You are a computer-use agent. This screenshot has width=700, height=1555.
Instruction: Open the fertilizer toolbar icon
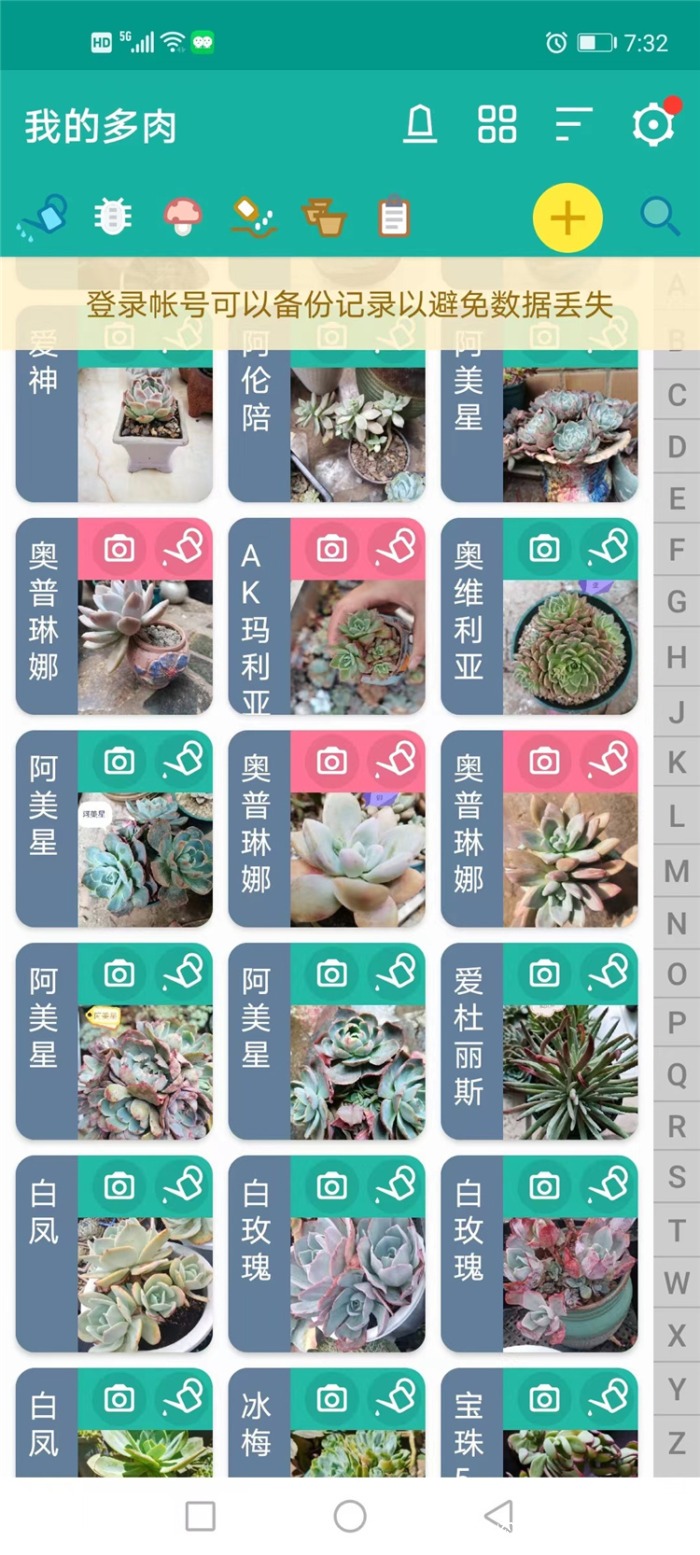tap(253, 216)
